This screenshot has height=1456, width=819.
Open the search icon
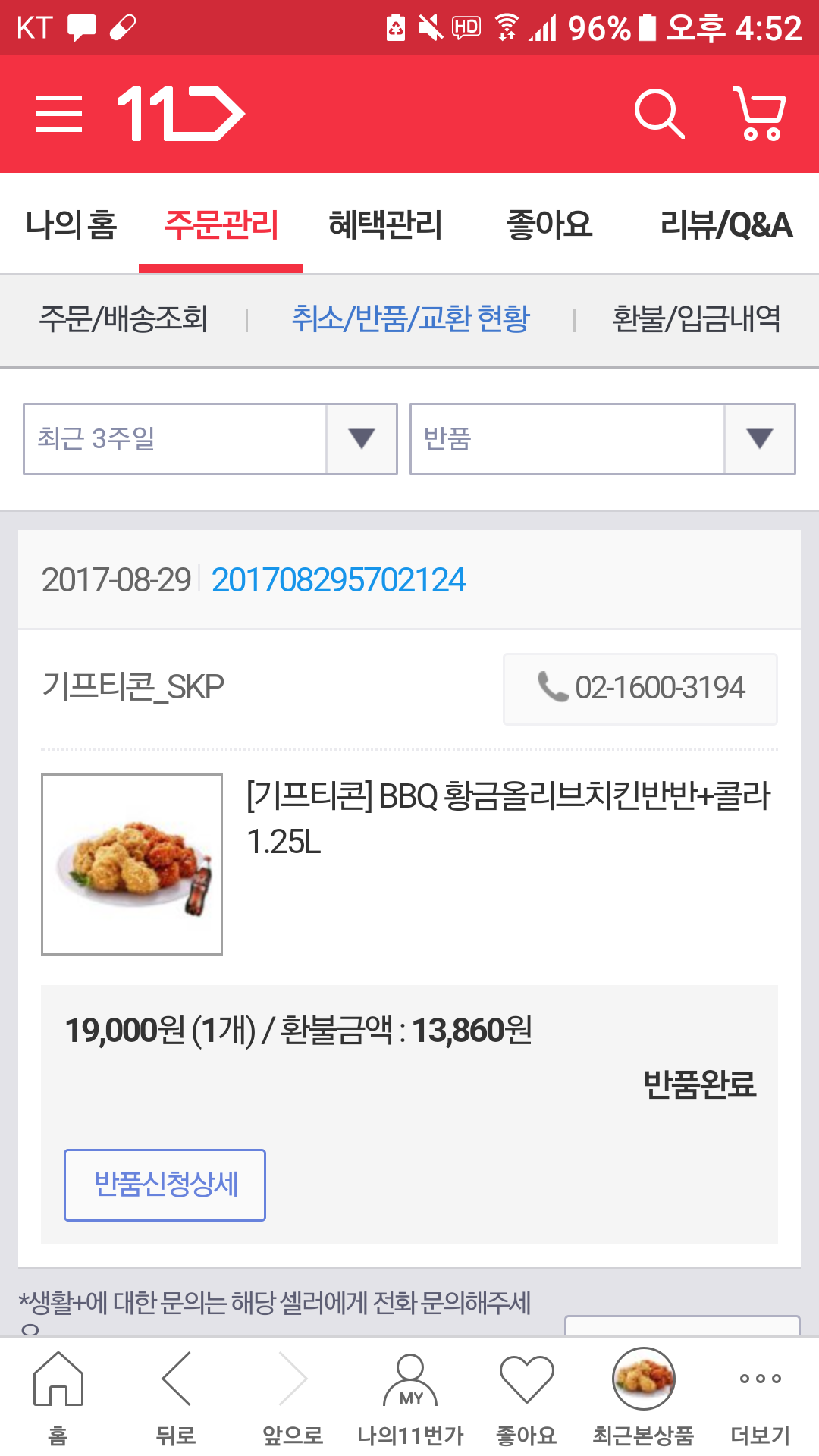[659, 115]
